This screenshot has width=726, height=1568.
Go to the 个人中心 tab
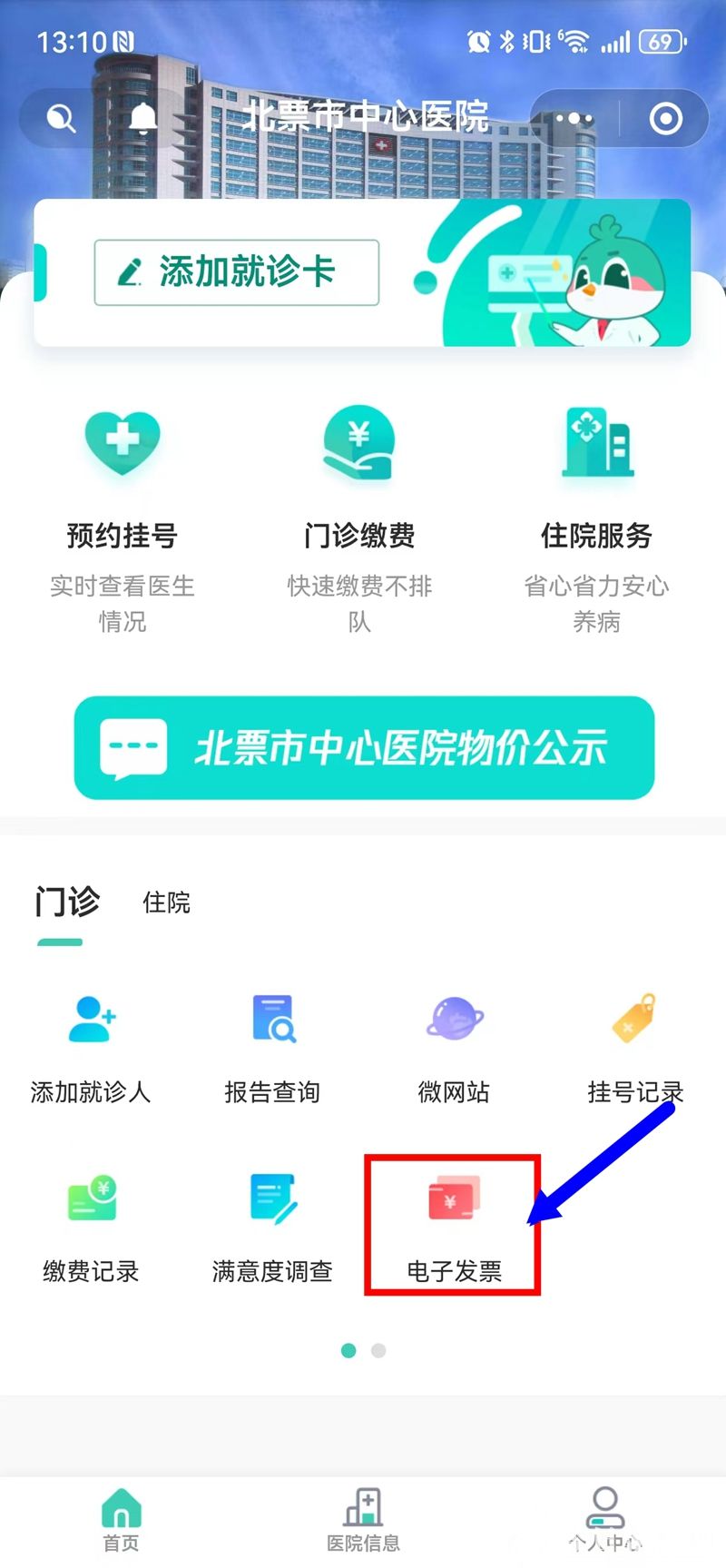click(605, 1520)
